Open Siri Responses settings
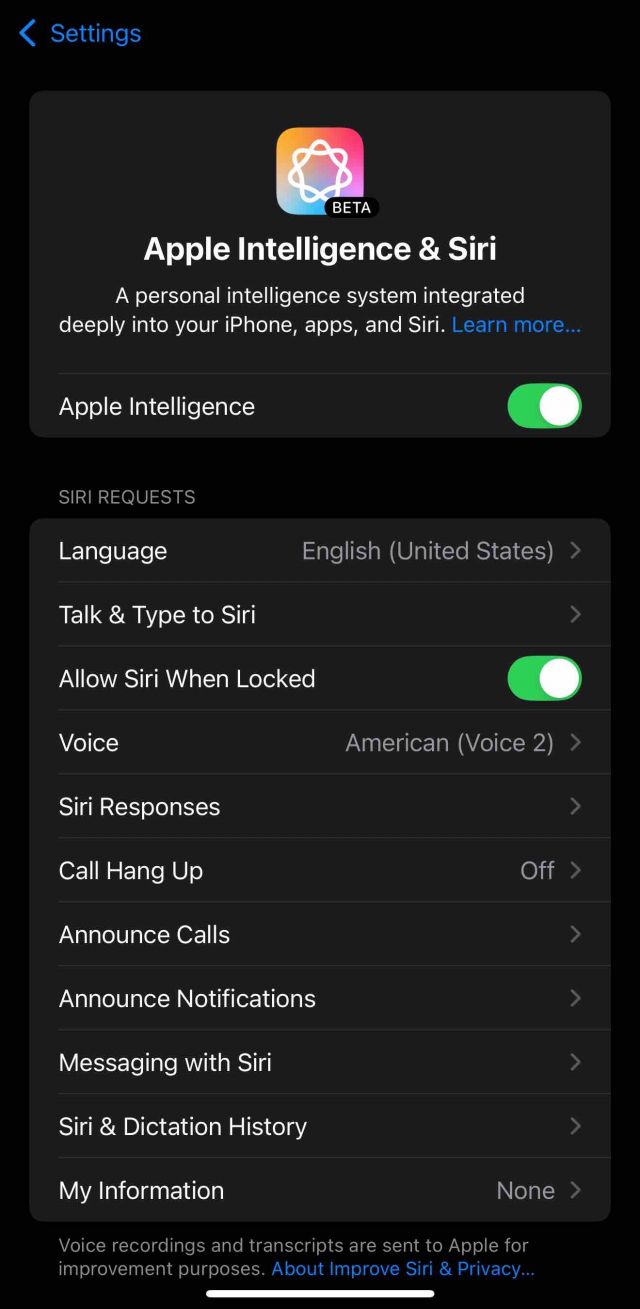Image resolution: width=640 pixels, height=1309 pixels. click(320, 807)
